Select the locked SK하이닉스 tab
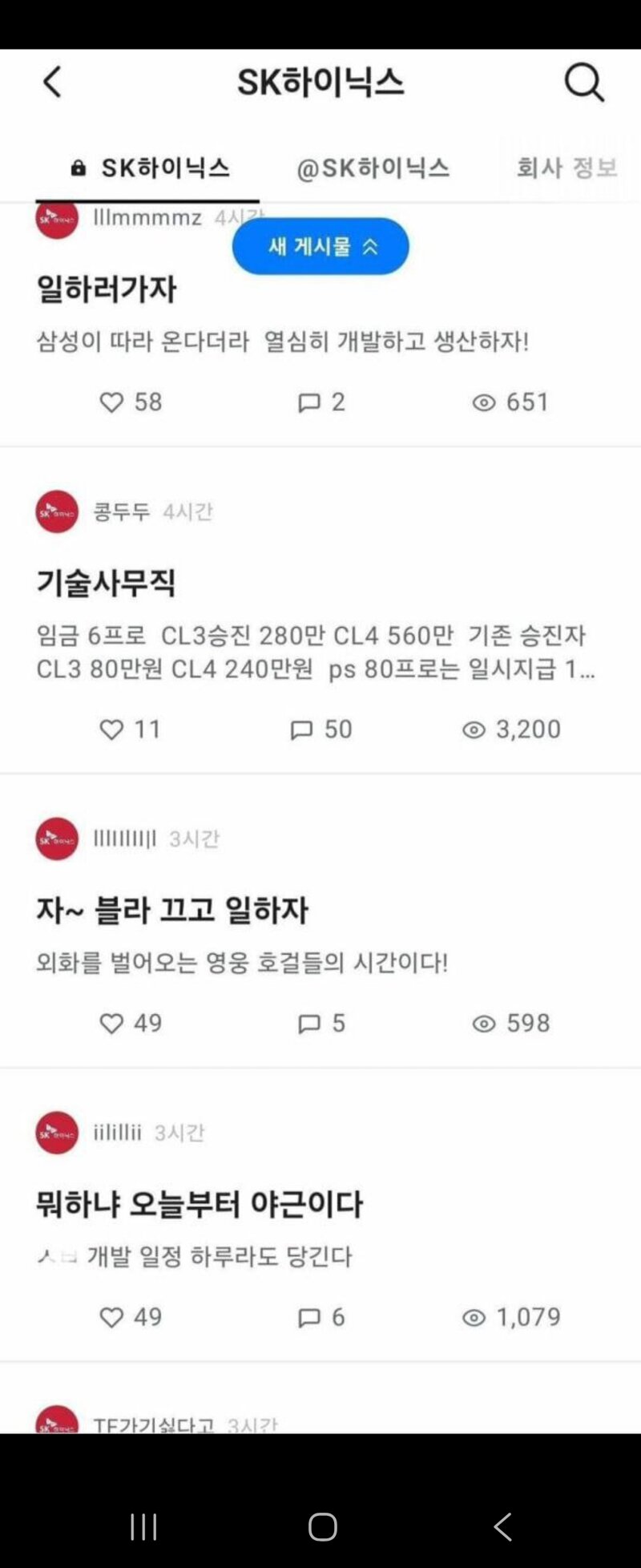This screenshot has width=641, height=1568. point(150,168)
